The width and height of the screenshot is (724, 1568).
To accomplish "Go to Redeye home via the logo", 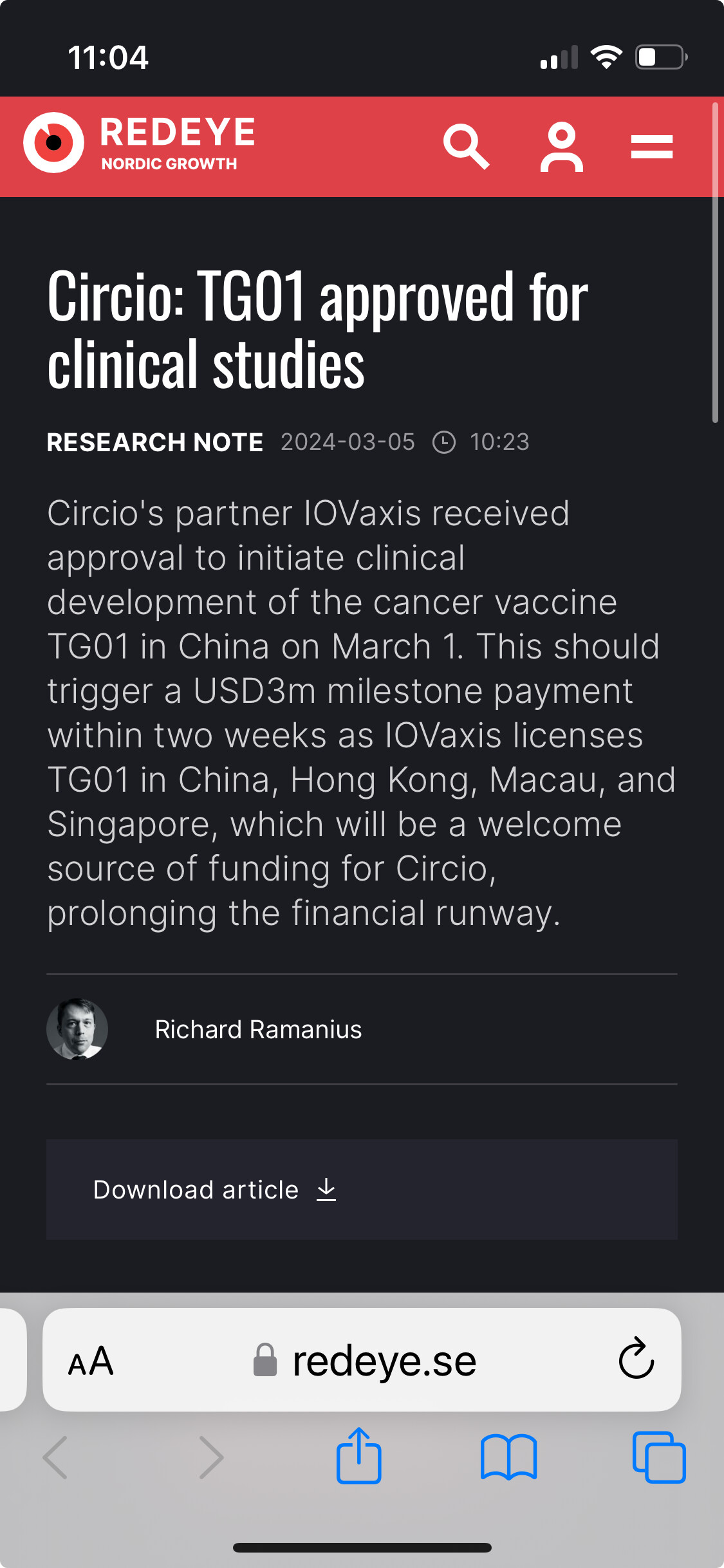I will 140,143.
